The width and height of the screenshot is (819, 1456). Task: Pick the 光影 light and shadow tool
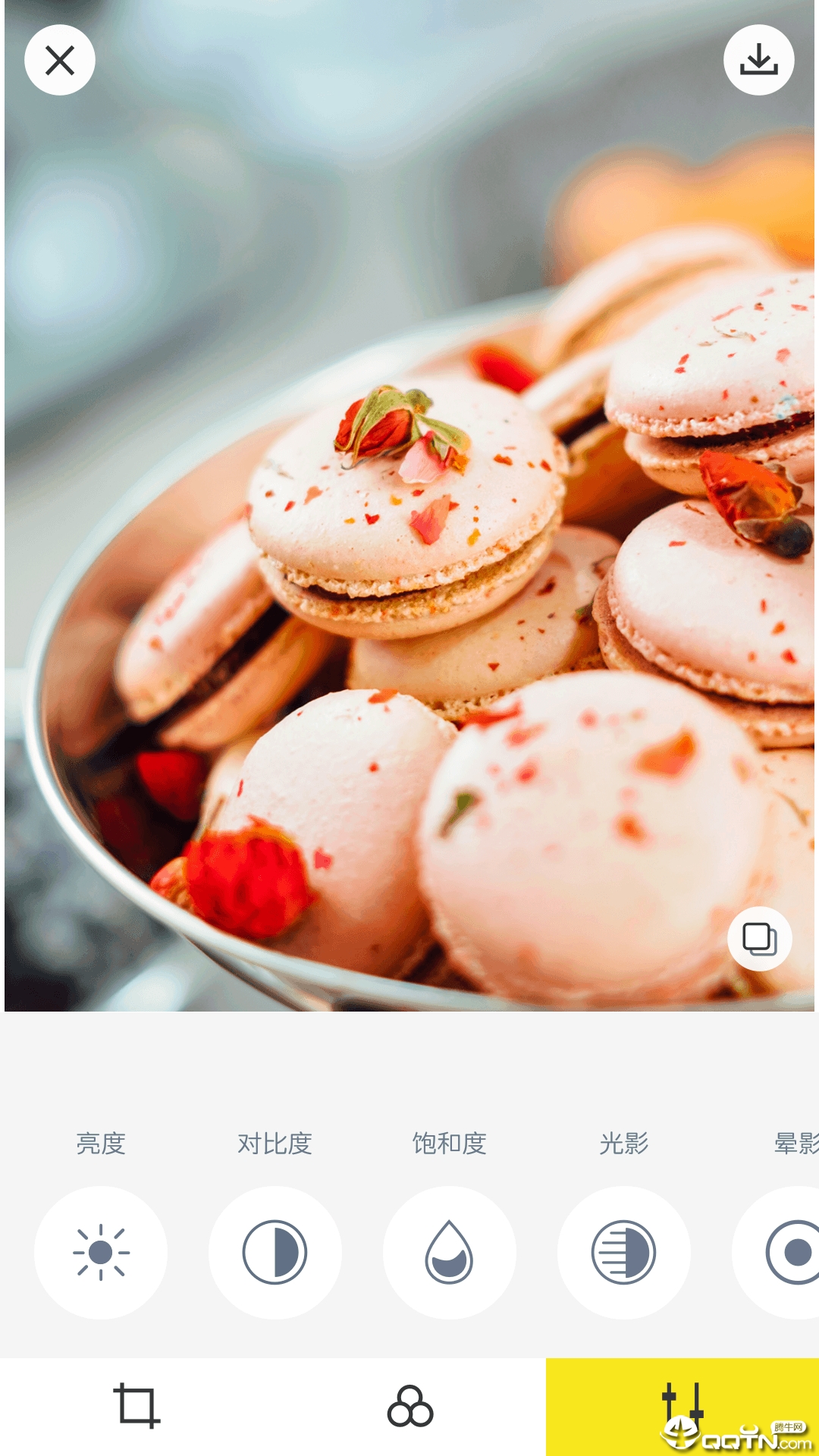[x=624, y=1253]
